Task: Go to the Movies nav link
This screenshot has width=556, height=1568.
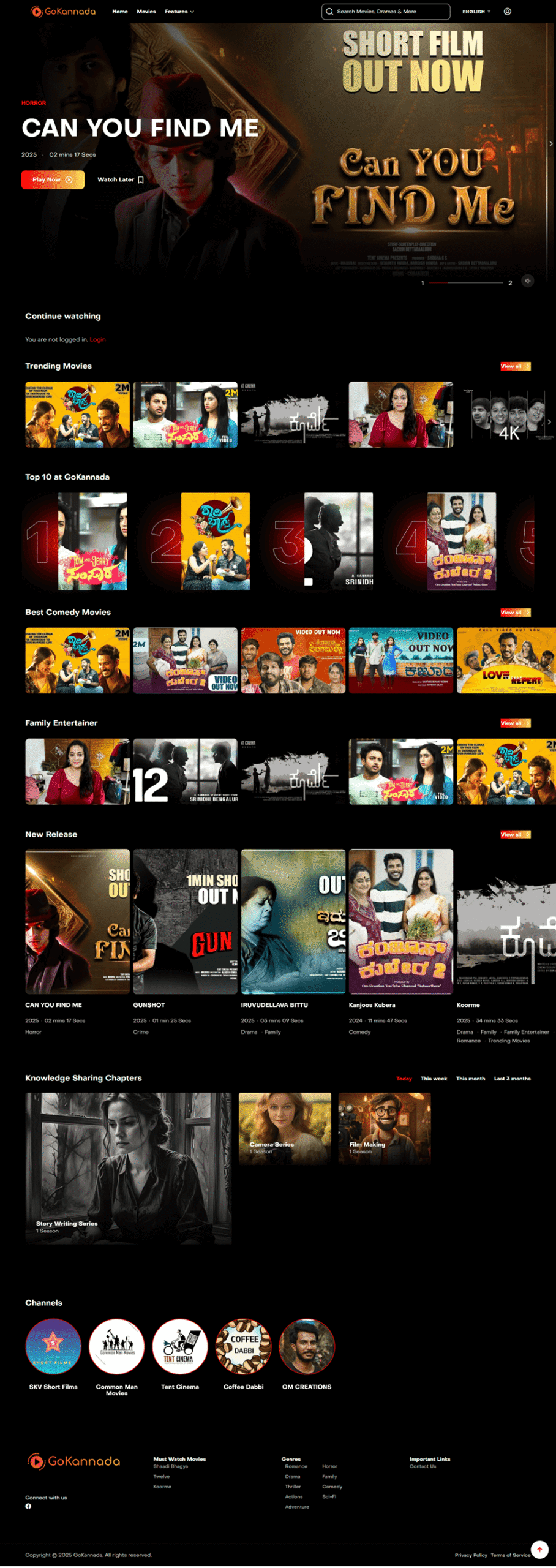Action: click(146, 12)
